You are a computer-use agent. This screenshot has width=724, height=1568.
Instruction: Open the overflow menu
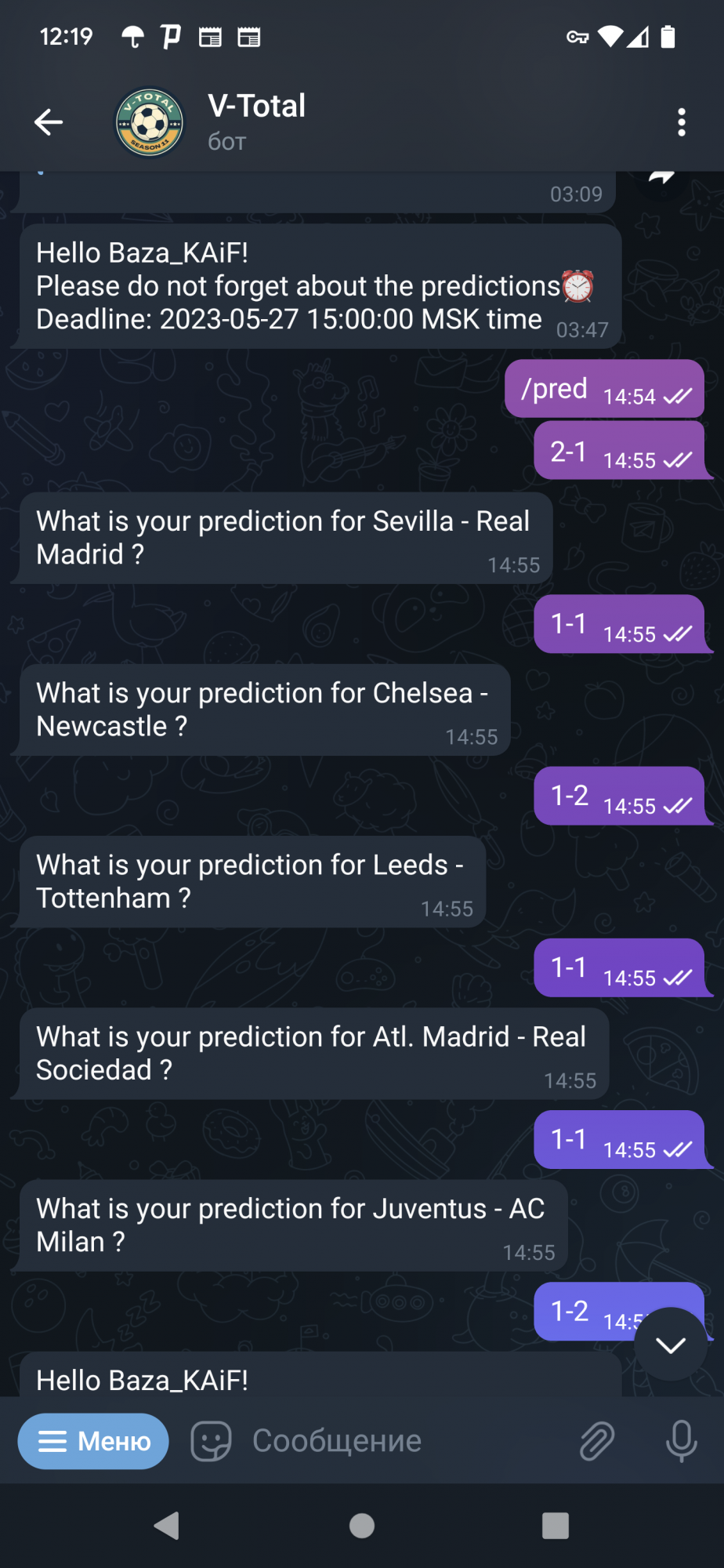[681, 122]
